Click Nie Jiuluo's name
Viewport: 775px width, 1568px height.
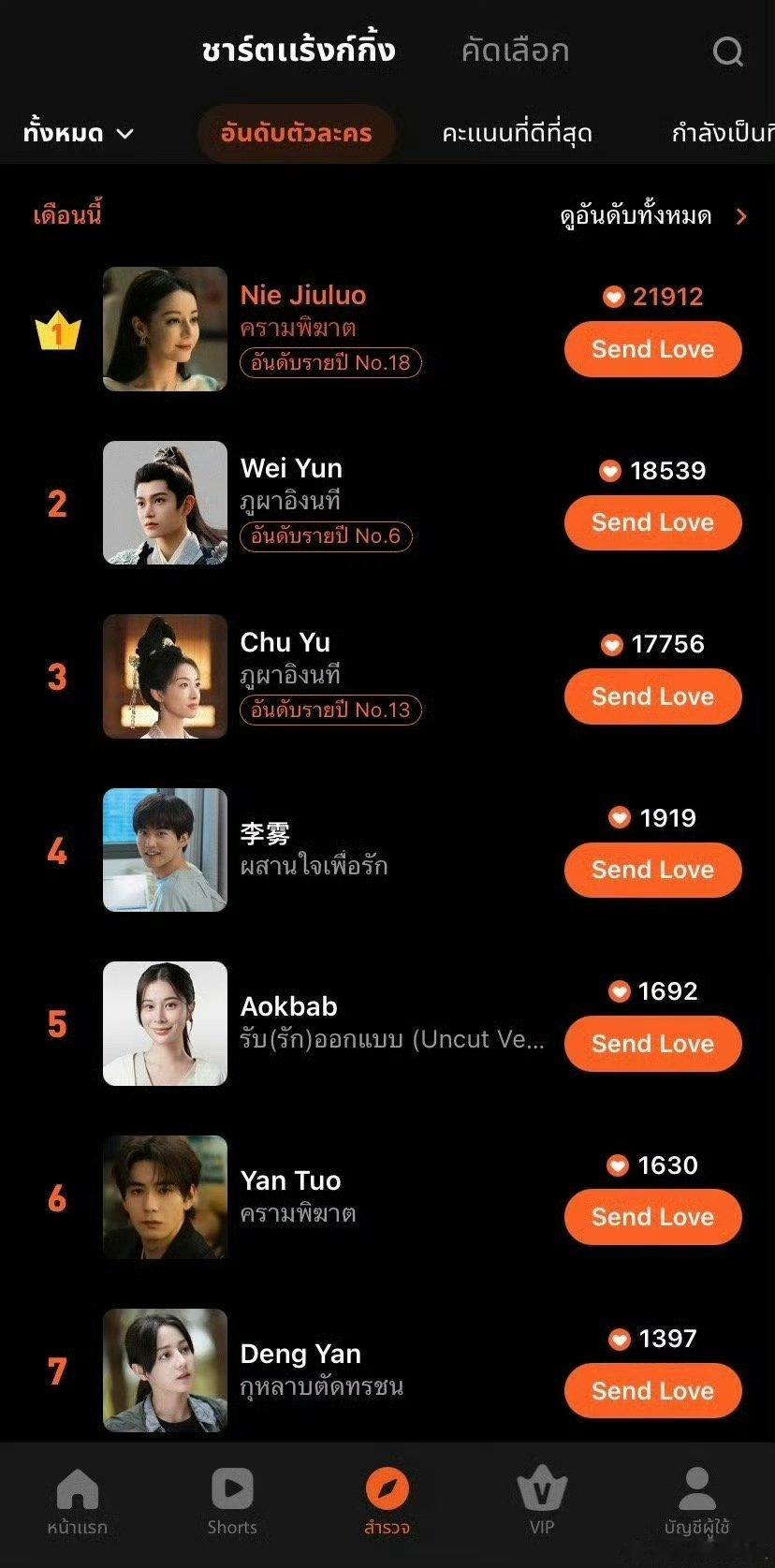303,295
